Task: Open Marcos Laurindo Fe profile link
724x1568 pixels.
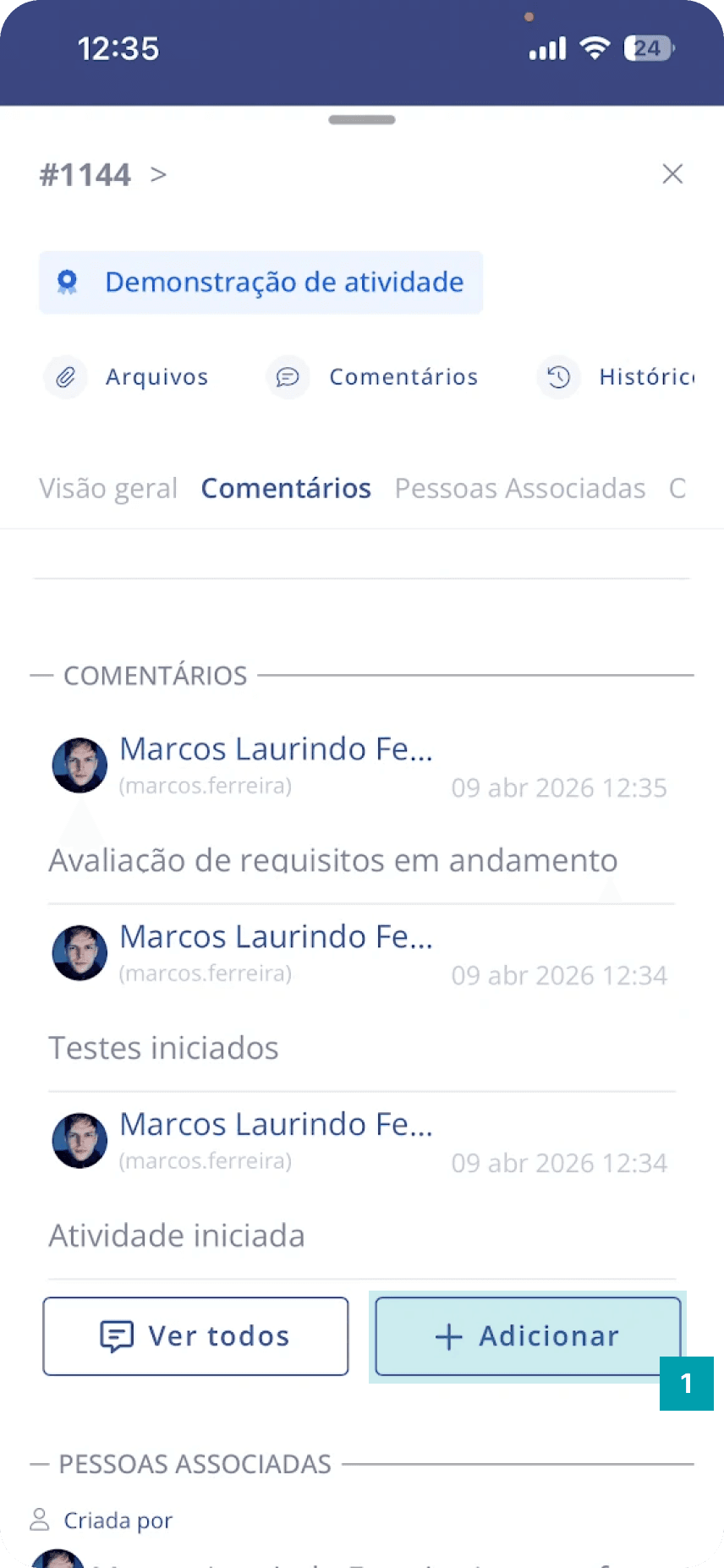Action: [x=277, y=748]
